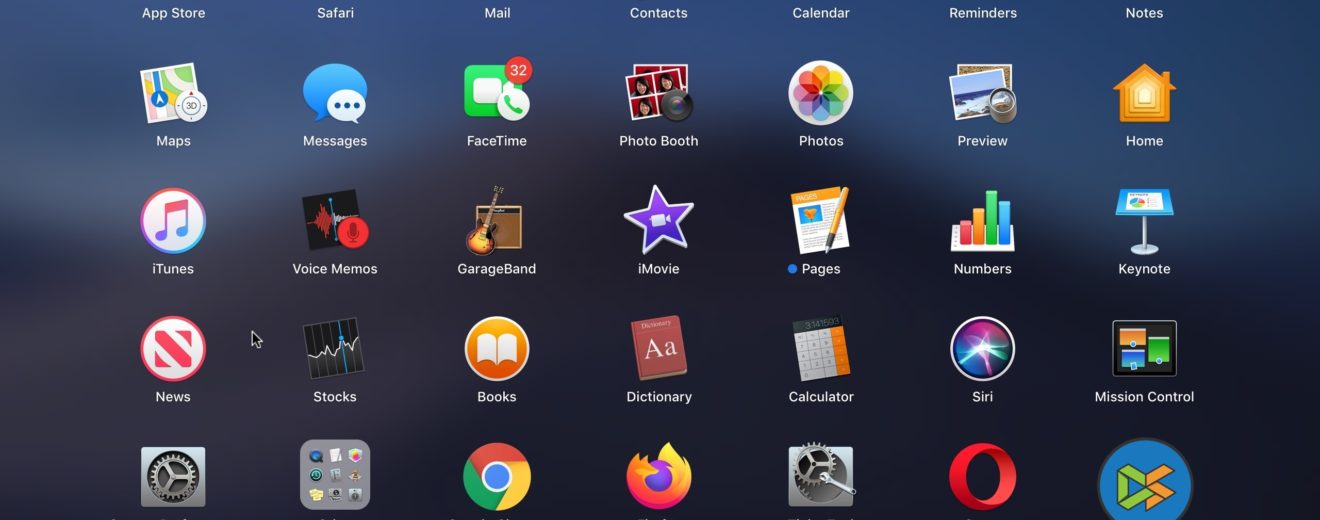Open Mission Control
Image resolution: width=1320 pixels, height=520 pixels.
pyautogui.click(x=1144, y=349)
